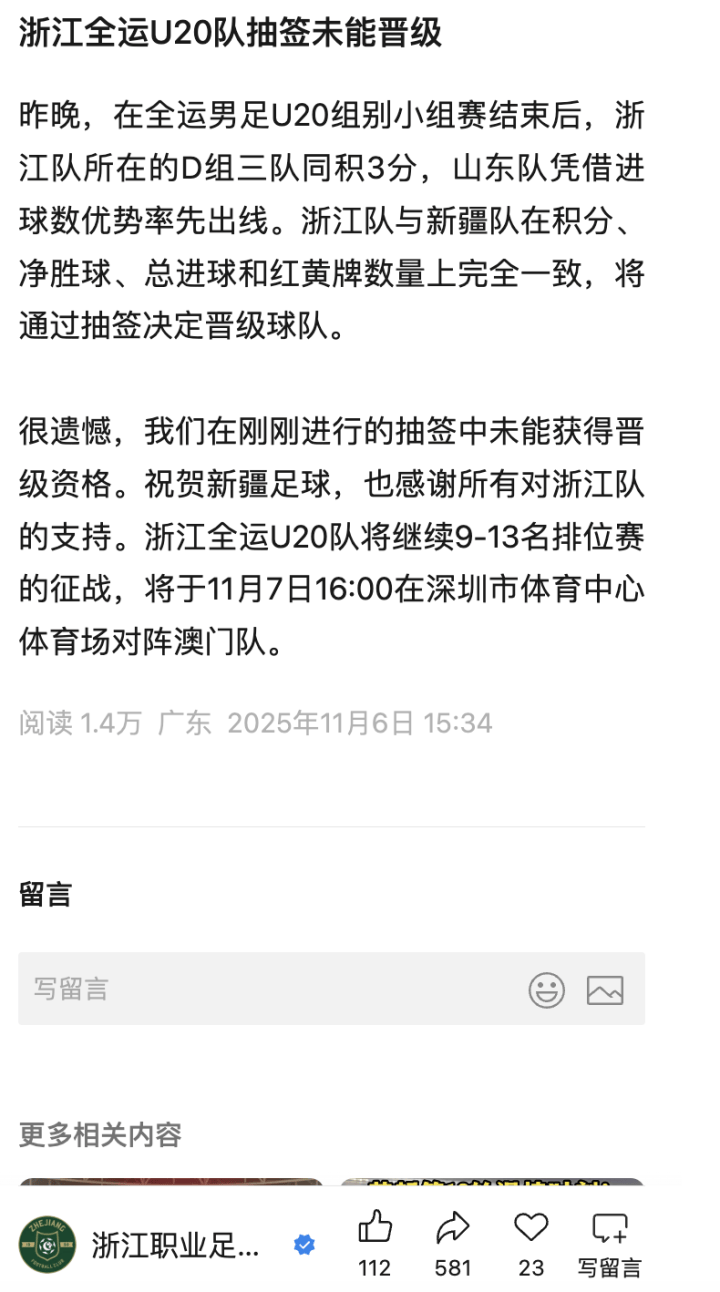The height and width of the screenshot is (1292, 720).
Task: Click the Zhejiang Football Club logo avatar
Action: (x=48, y=1244)
